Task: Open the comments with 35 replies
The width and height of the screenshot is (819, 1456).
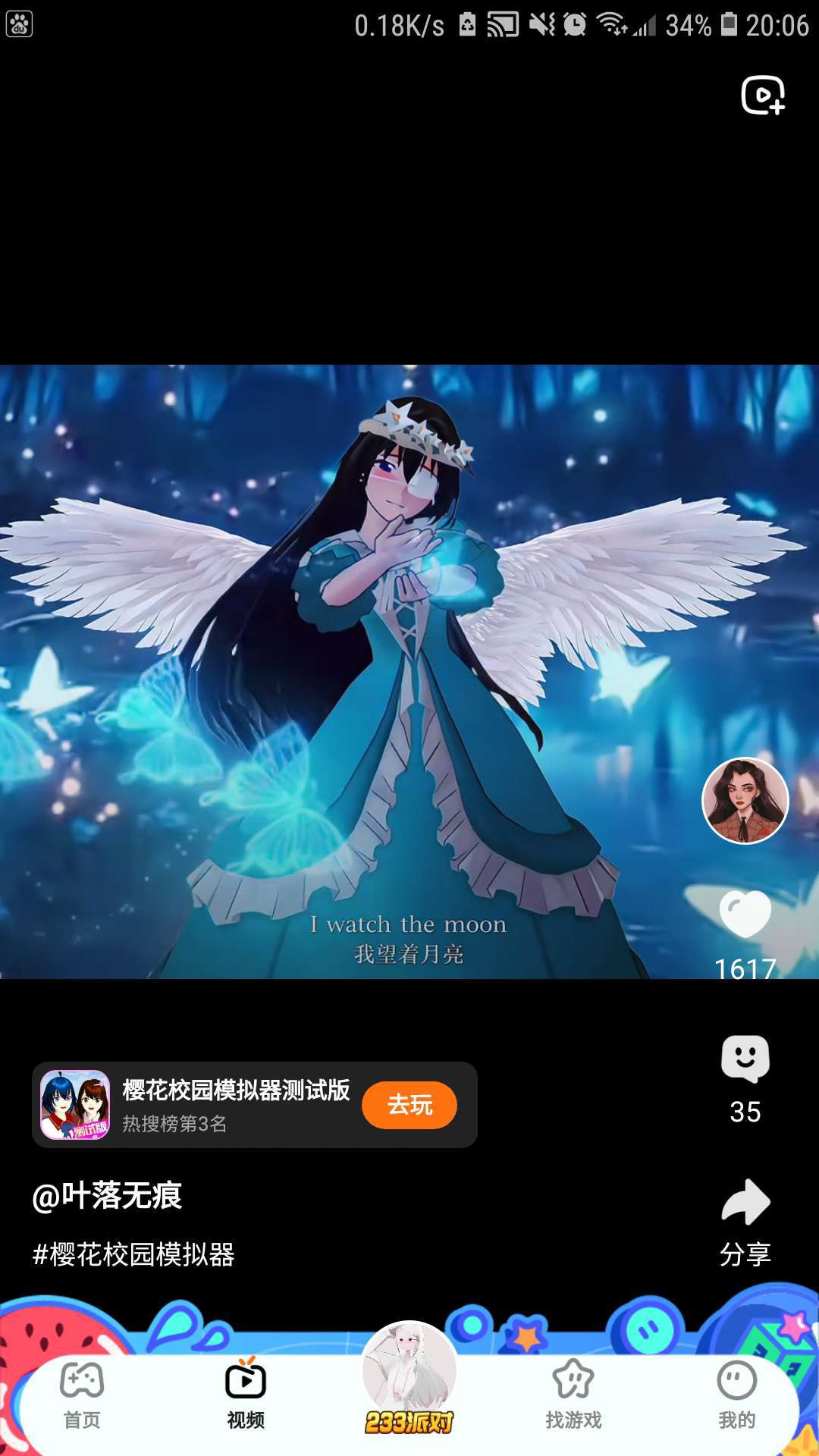Action: pos(745,1059)
